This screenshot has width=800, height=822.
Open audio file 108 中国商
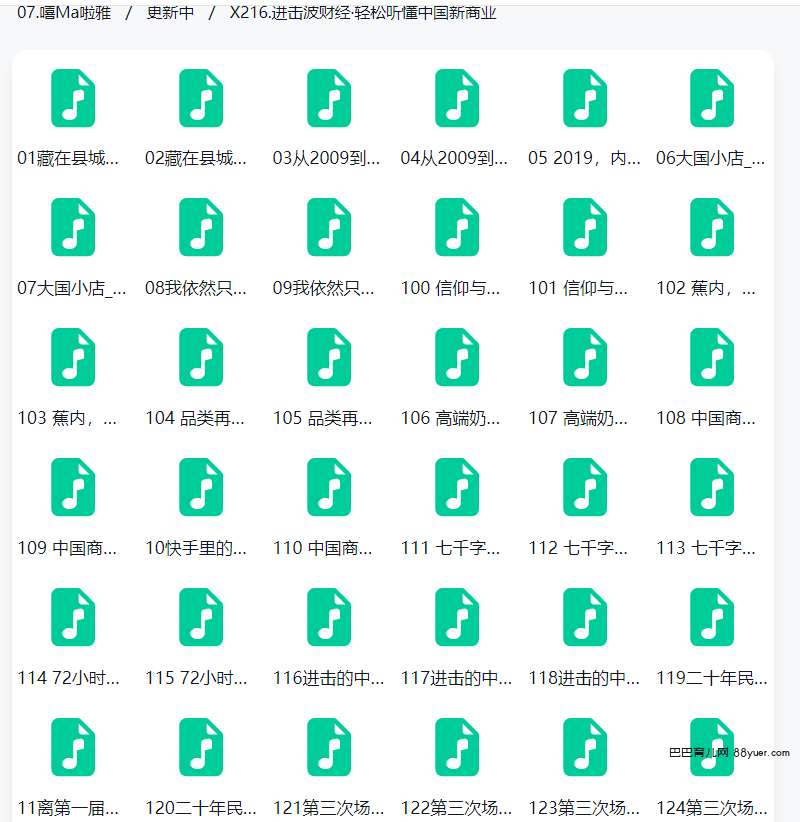(712, 358)
